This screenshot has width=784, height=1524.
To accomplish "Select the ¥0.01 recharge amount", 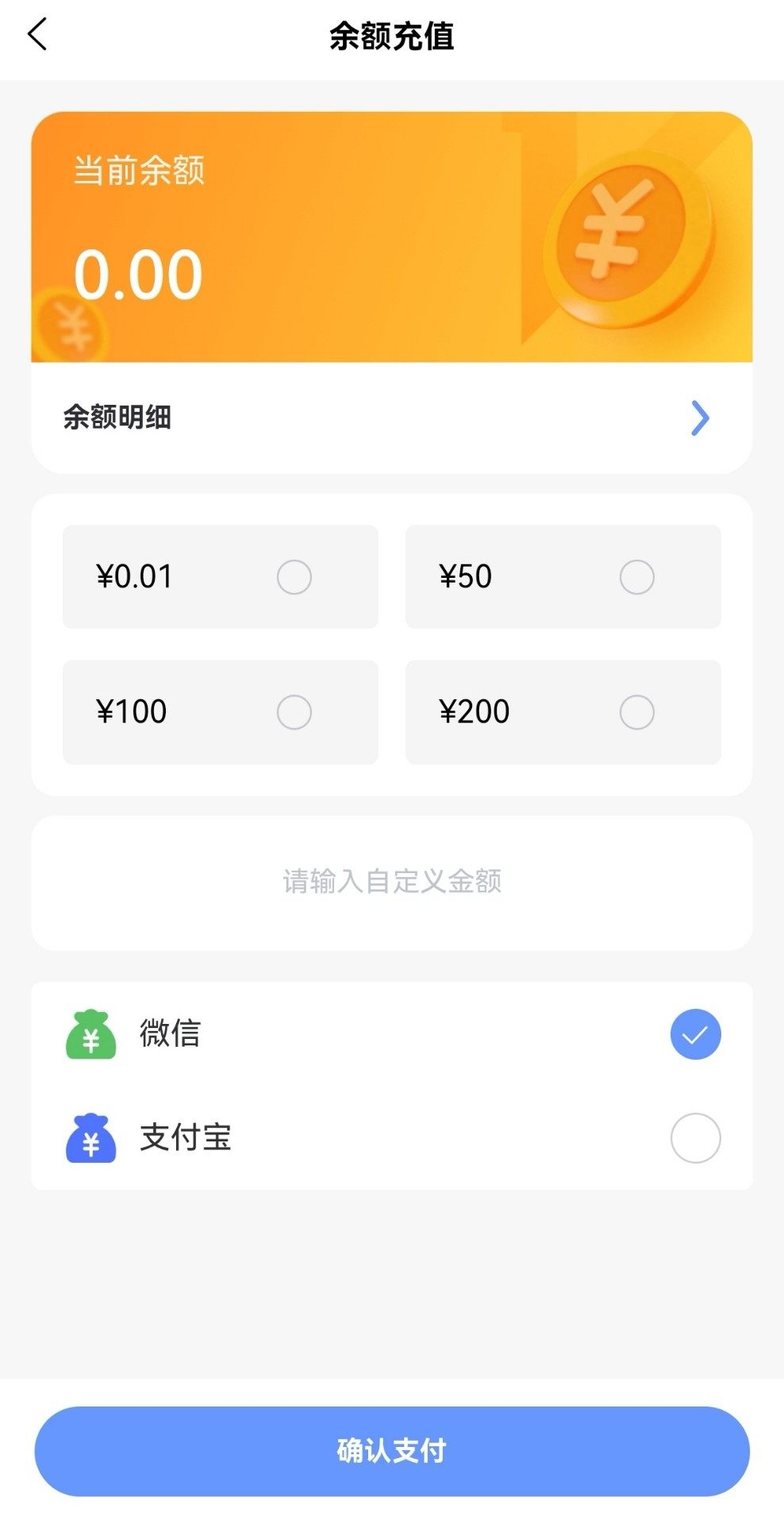I will pos(220,577).
